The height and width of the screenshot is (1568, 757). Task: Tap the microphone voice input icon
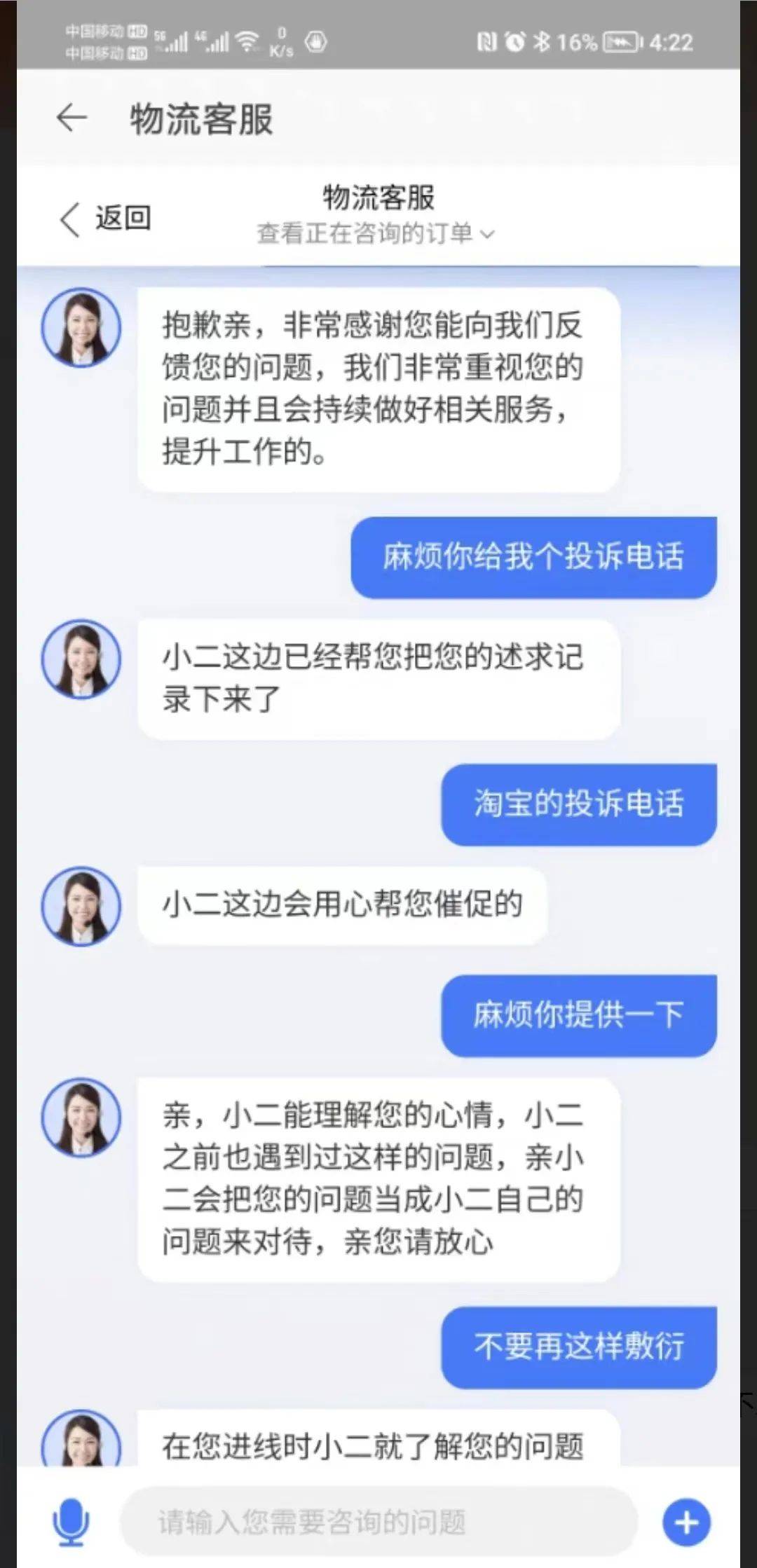[71, 1522]
